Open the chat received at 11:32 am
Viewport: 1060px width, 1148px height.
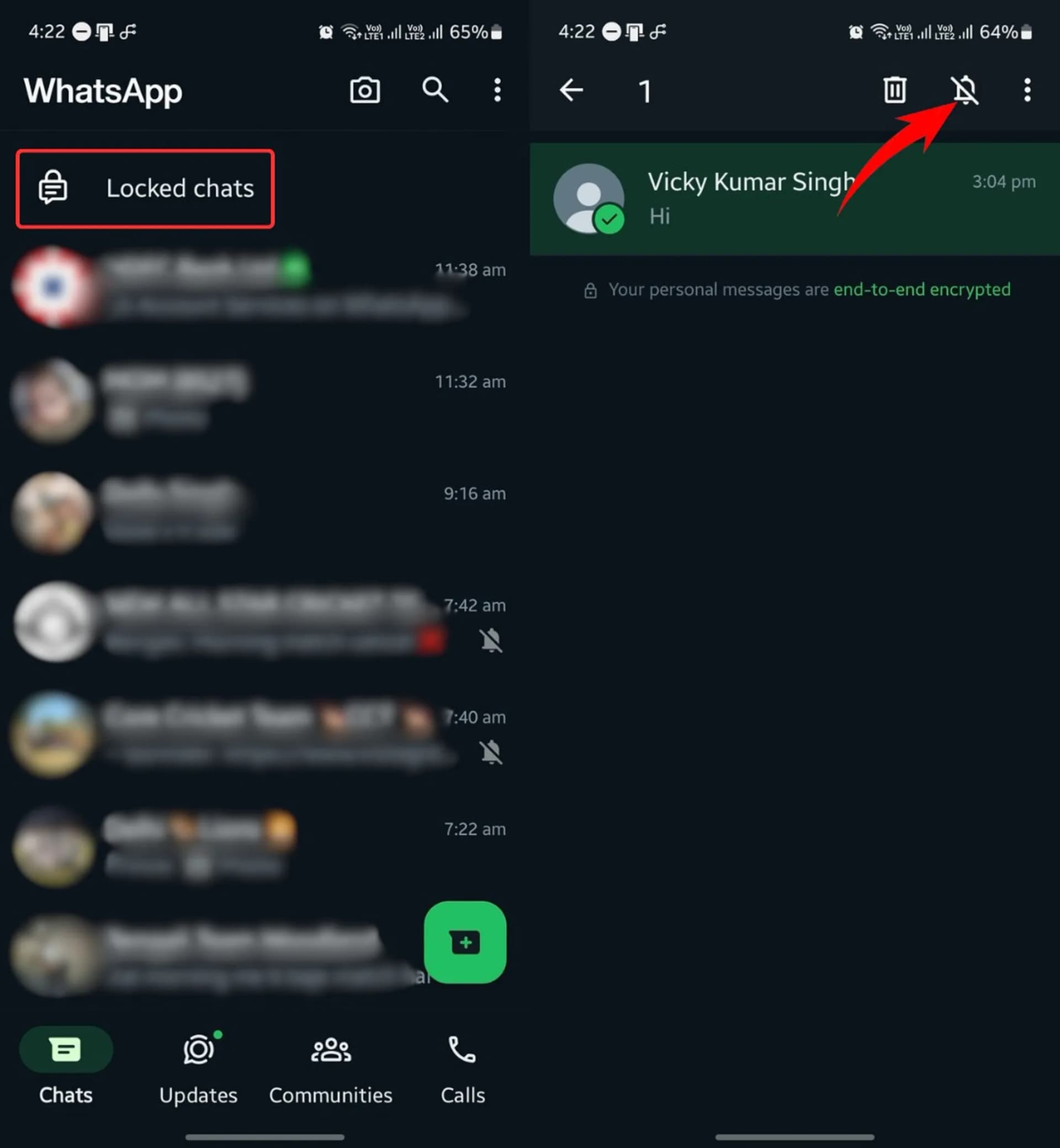coord(258,398)
